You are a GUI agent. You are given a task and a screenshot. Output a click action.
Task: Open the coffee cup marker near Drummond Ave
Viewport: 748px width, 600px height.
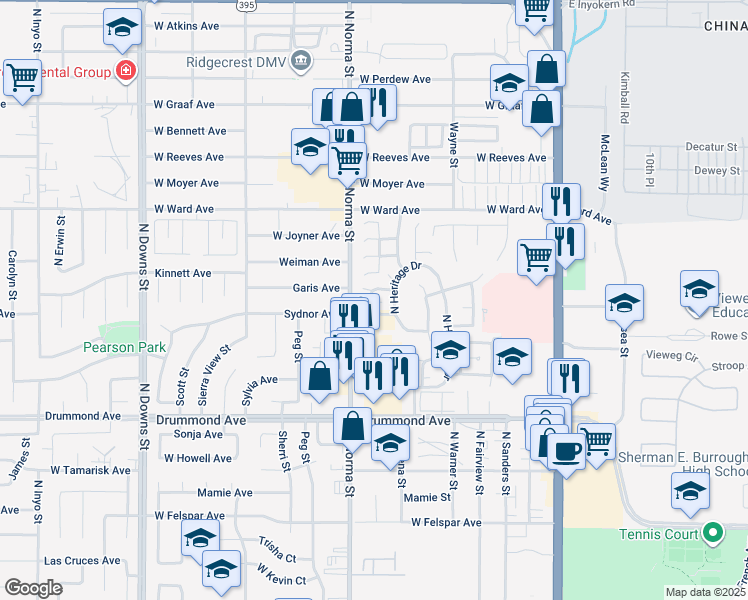click(x=567, y=451)
